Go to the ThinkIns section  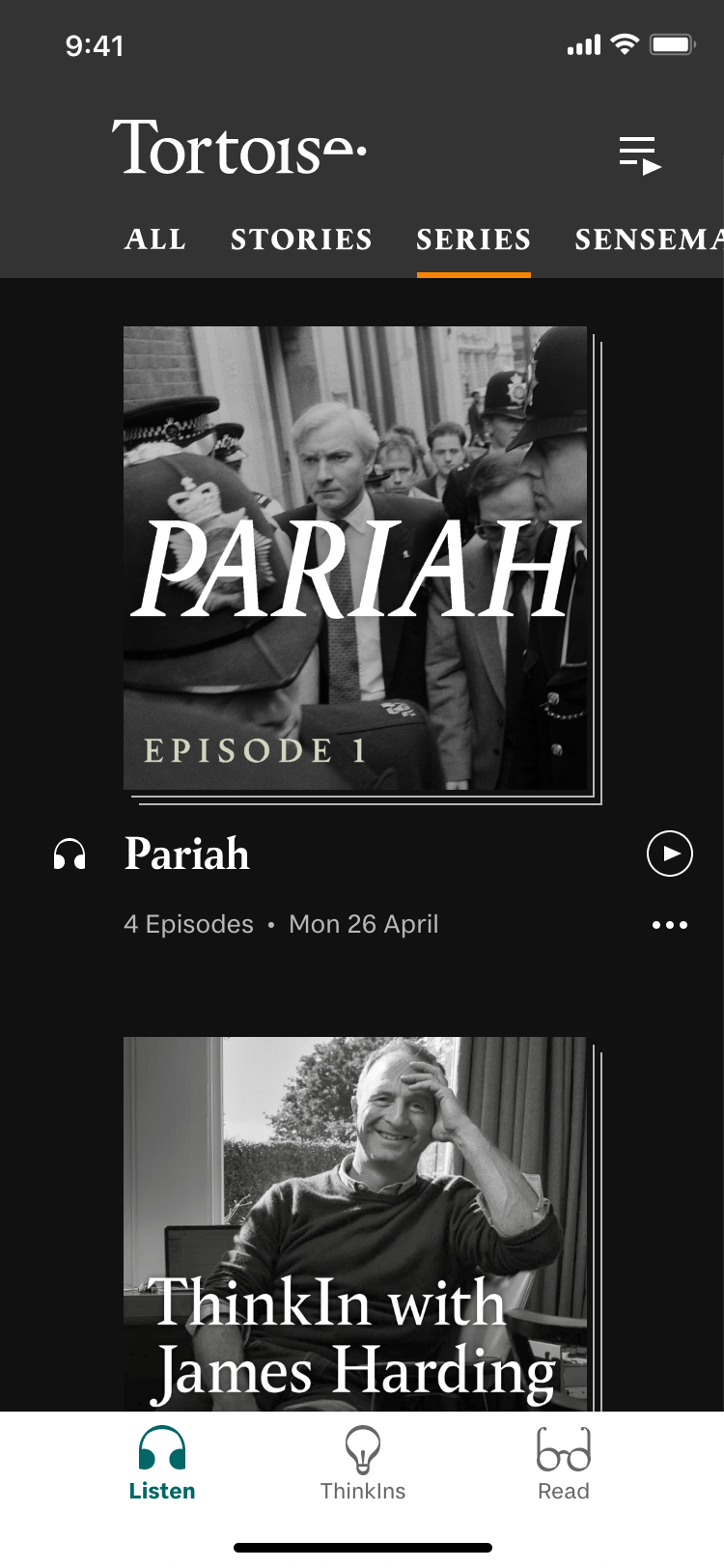pyautogui.click(x=363, y=1464)
